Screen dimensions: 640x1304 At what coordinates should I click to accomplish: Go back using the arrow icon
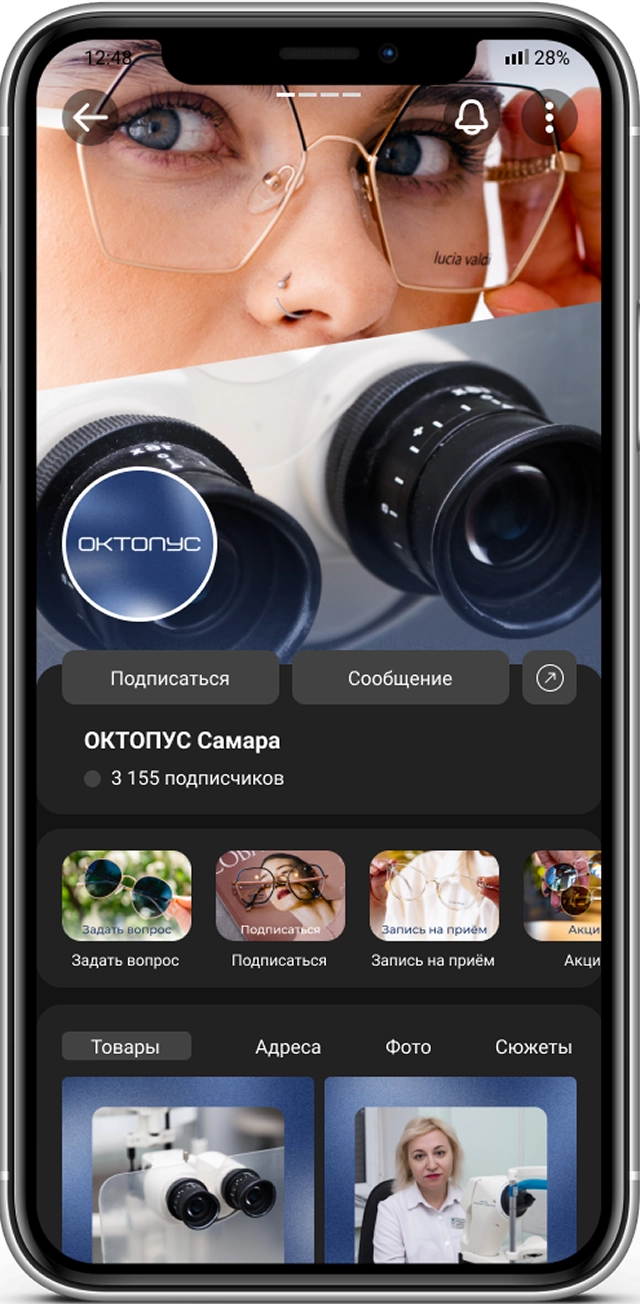coord(90,118)
